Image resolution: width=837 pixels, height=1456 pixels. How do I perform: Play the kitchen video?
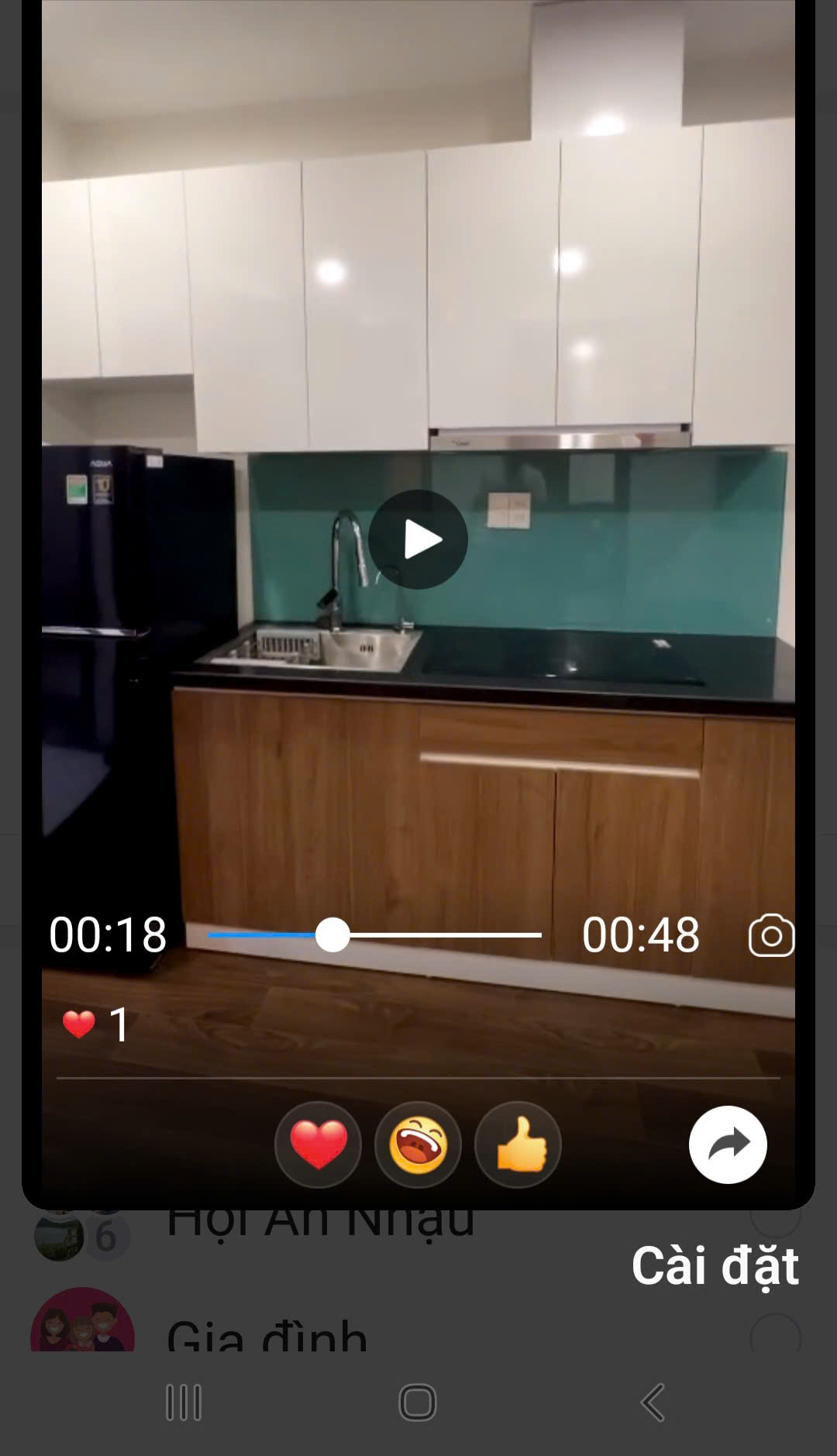coord(418,539)
